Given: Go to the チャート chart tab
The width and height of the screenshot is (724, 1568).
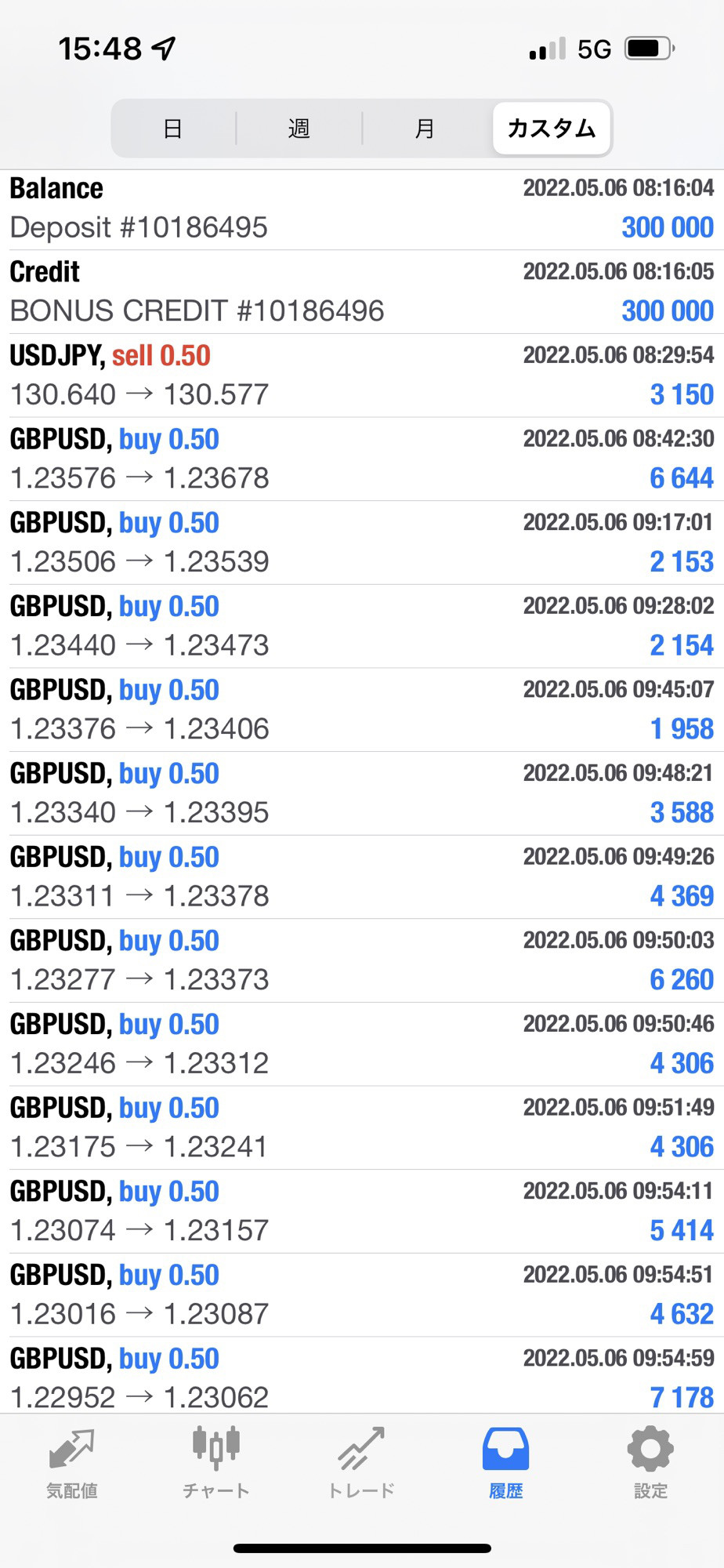Looking at the screenshot, I should pos(216,1464).
